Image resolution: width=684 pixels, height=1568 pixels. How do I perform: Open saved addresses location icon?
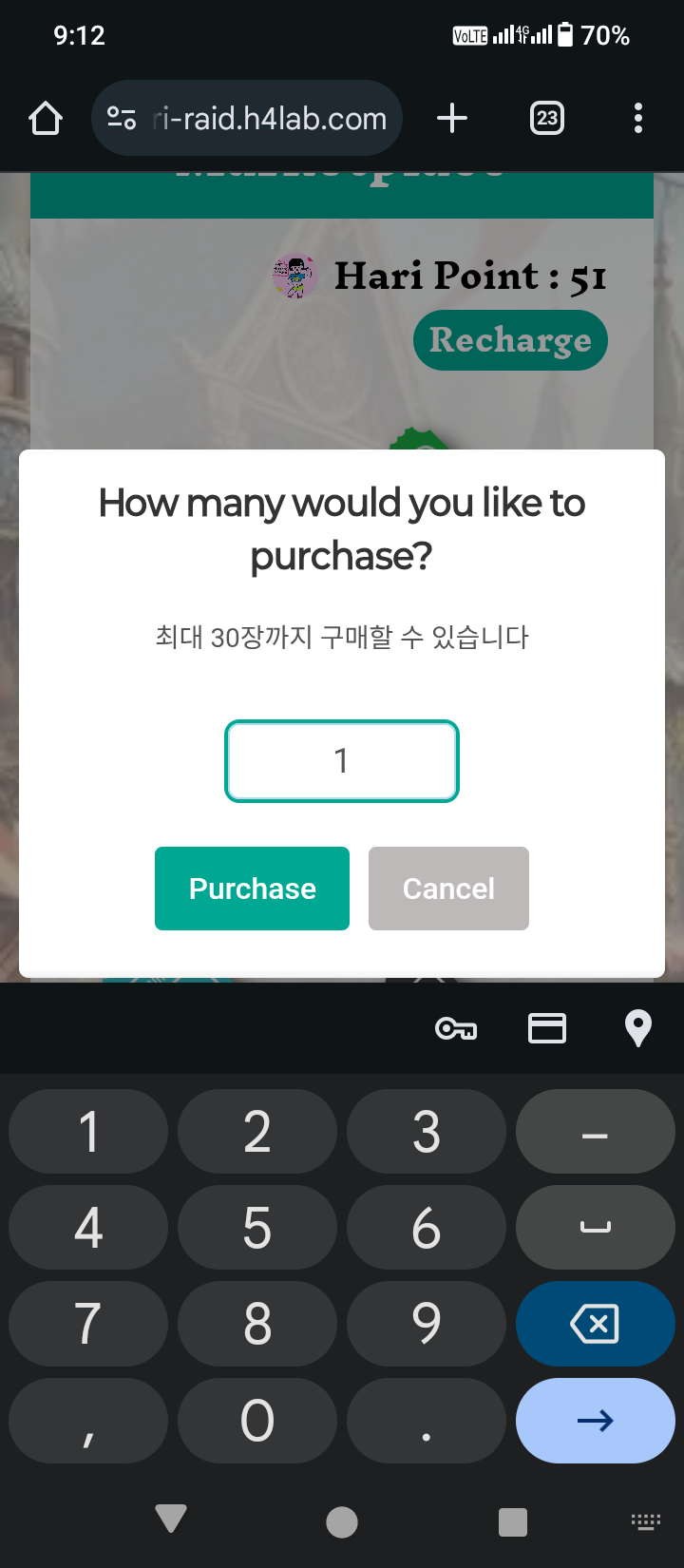(x=637, y=1028)
